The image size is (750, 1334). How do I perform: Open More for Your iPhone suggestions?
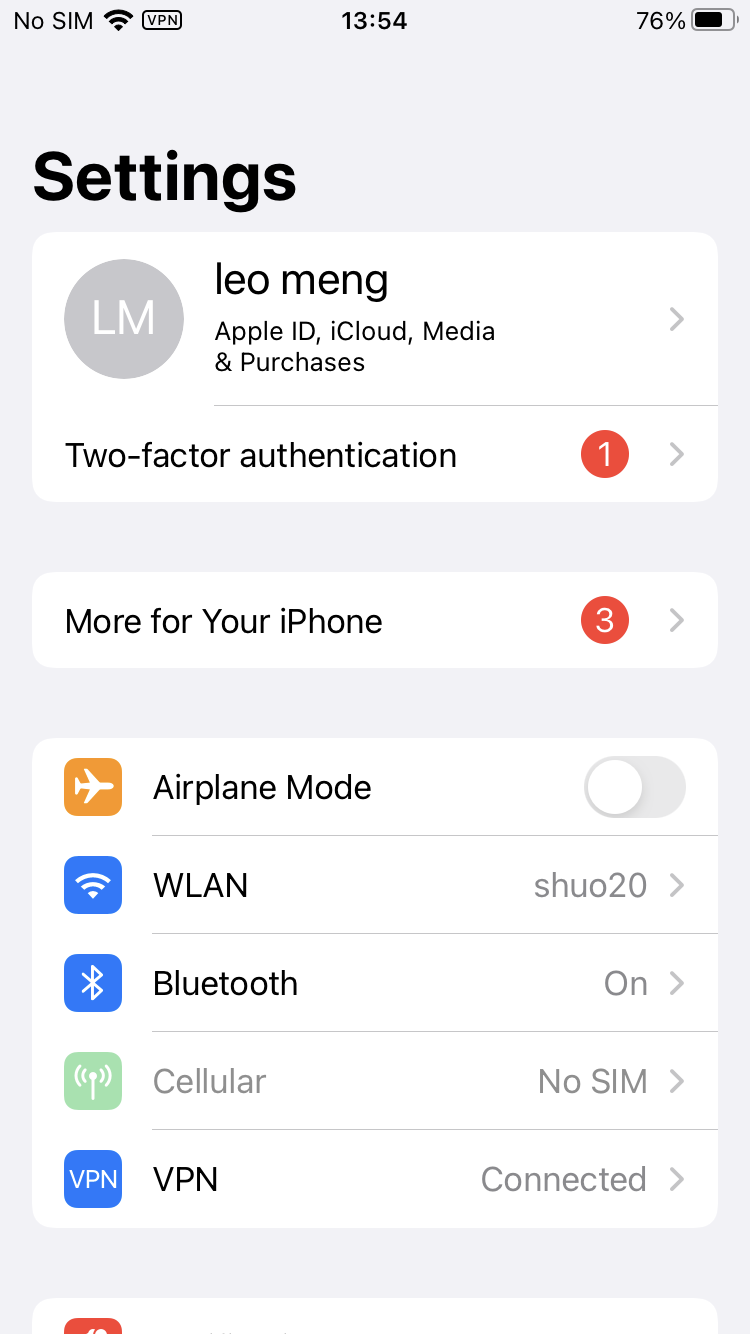[374, 621]
